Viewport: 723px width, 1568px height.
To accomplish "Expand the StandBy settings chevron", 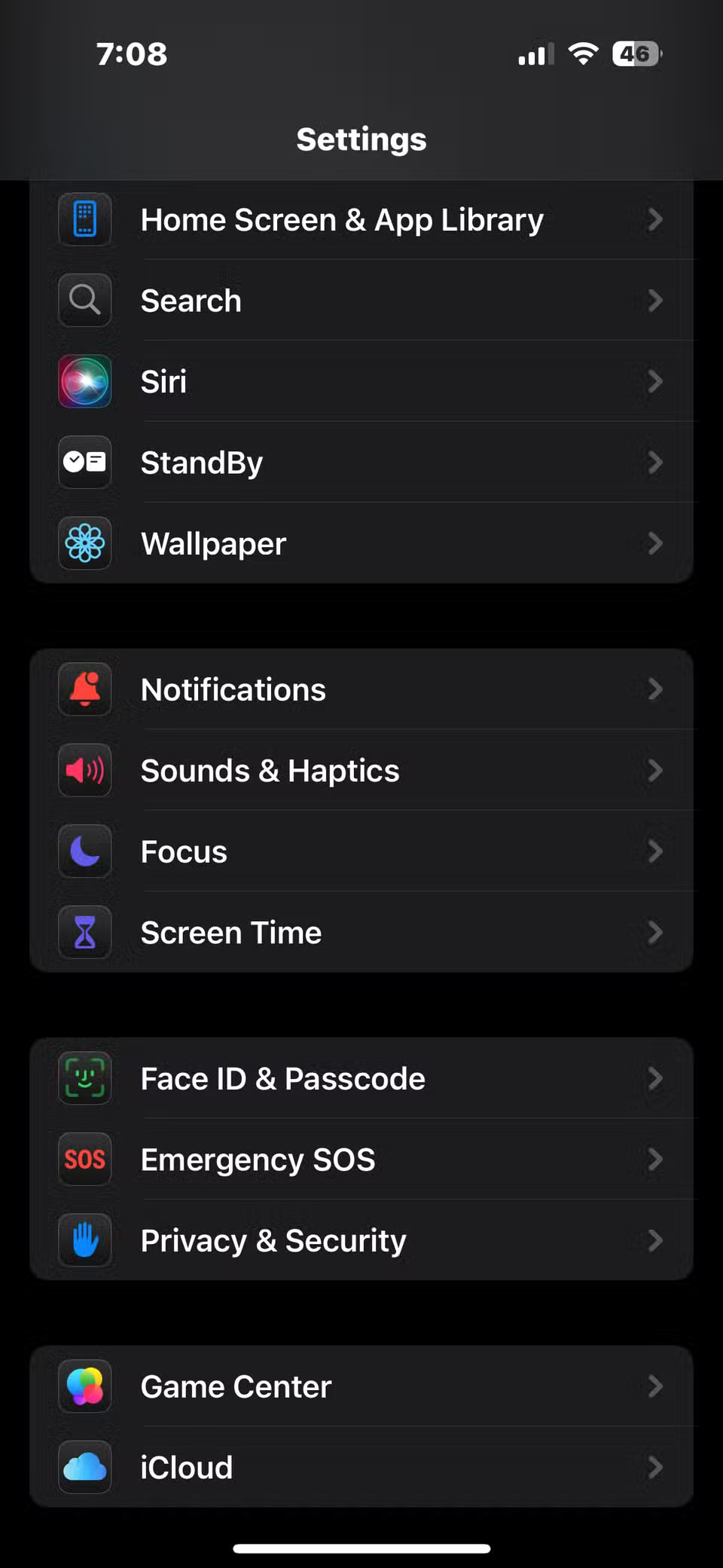I will point(655,463).
